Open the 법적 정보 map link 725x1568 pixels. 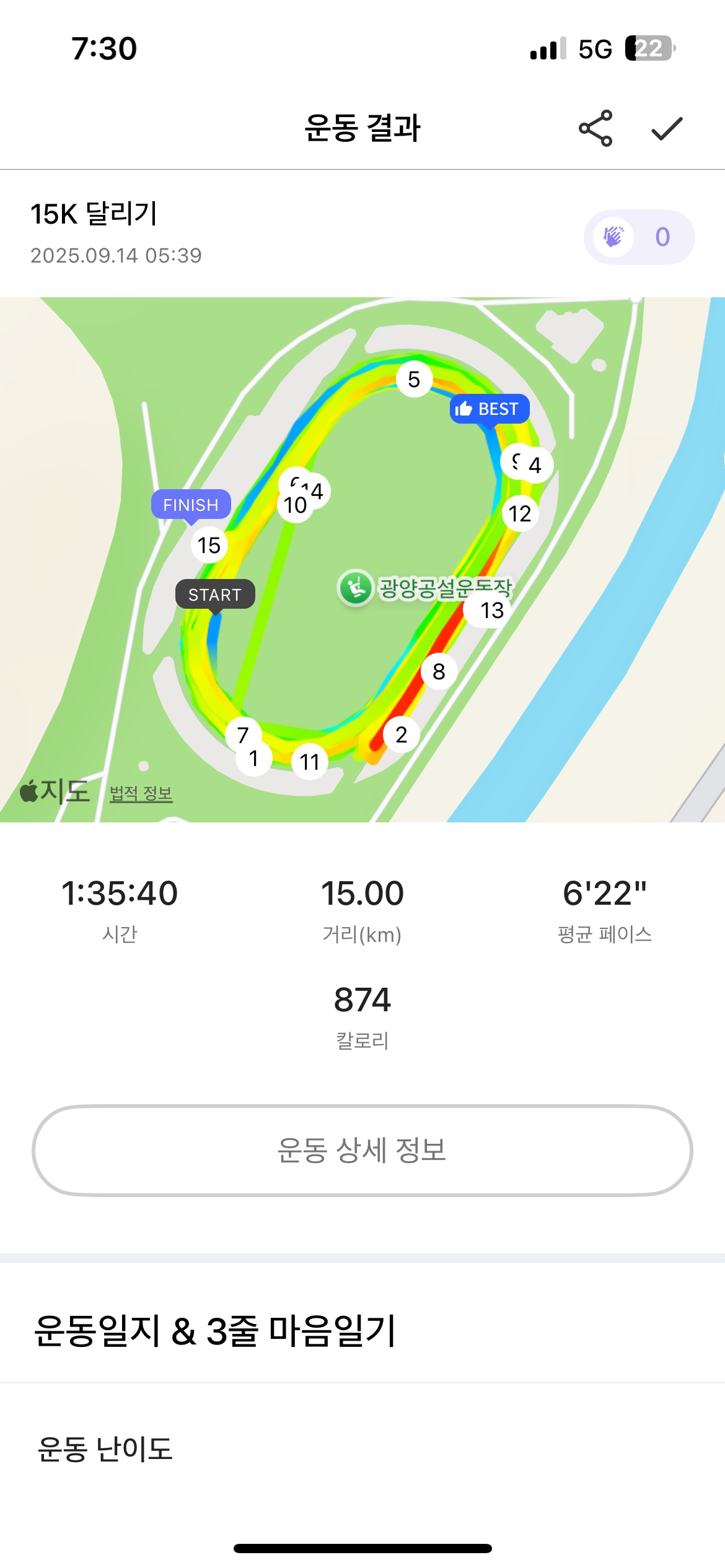141,793
